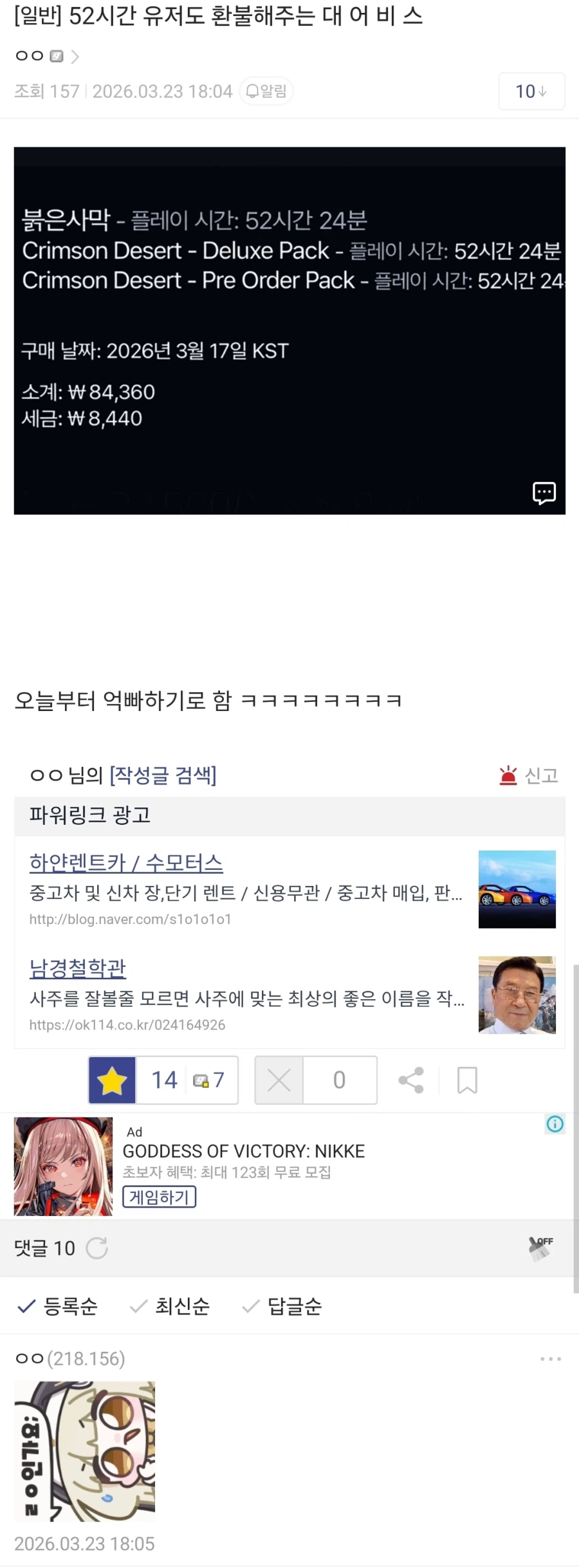Click the X non-recommend icon
The width and height of the screenshot is (579, 1568).
point(278,1080)
